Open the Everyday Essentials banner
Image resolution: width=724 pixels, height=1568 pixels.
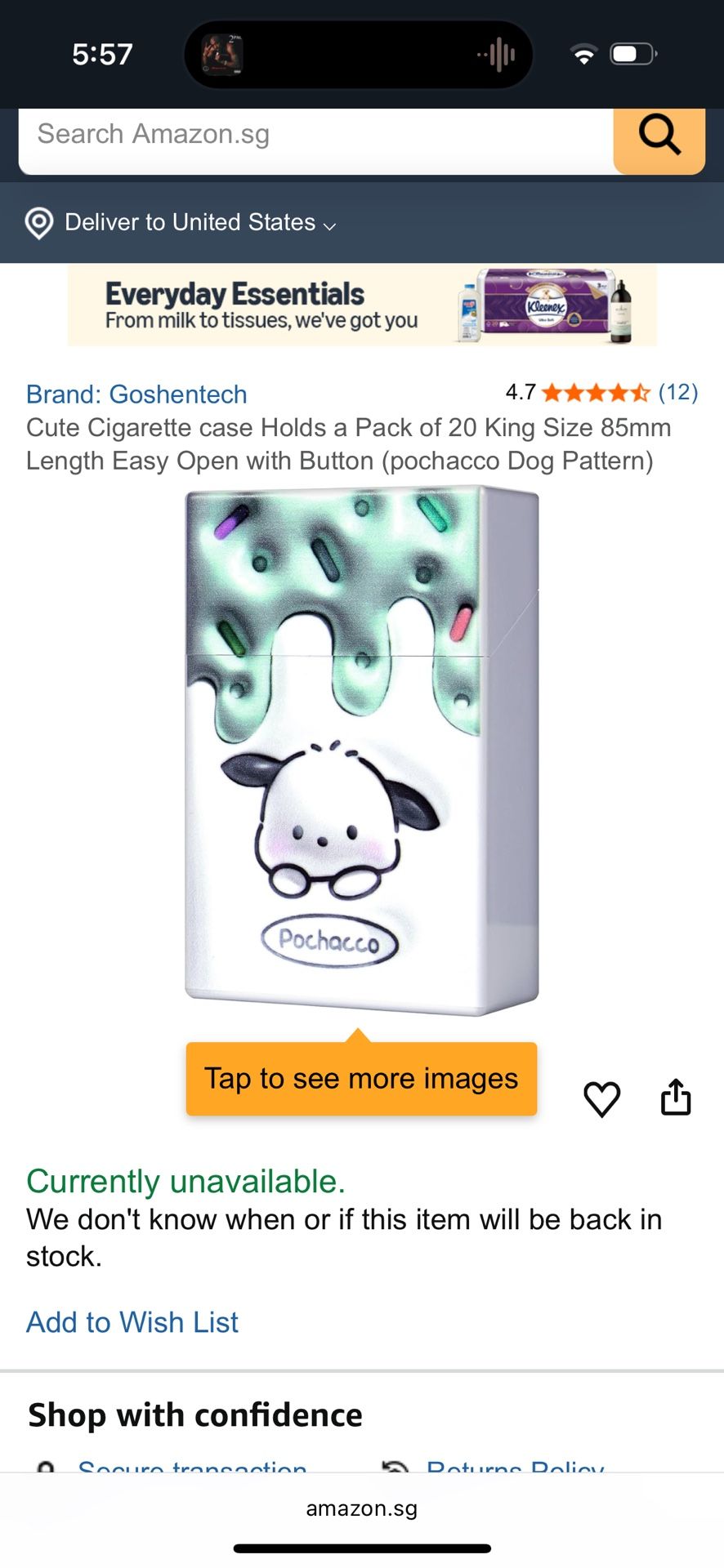click(362, 305)
